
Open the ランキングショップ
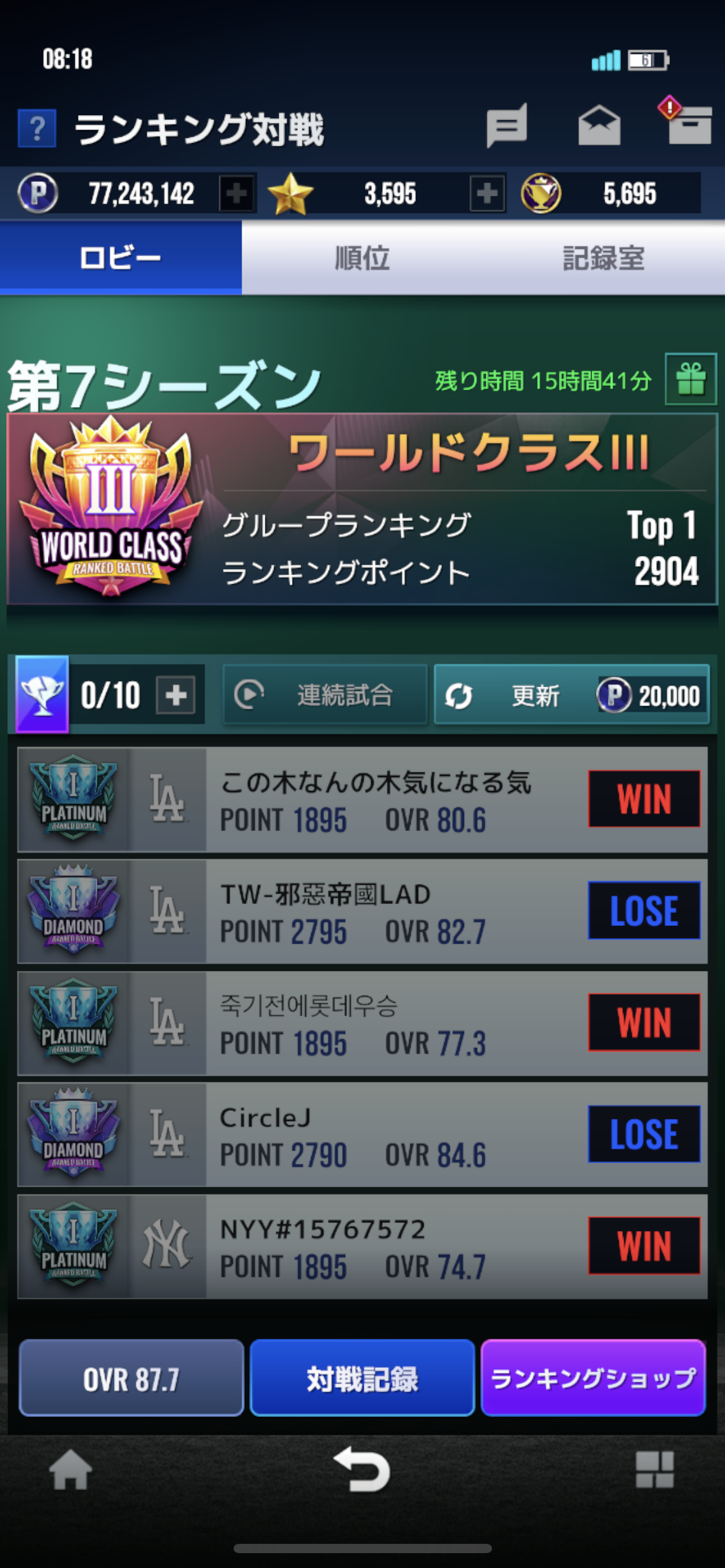click(x=593, y=1379)
